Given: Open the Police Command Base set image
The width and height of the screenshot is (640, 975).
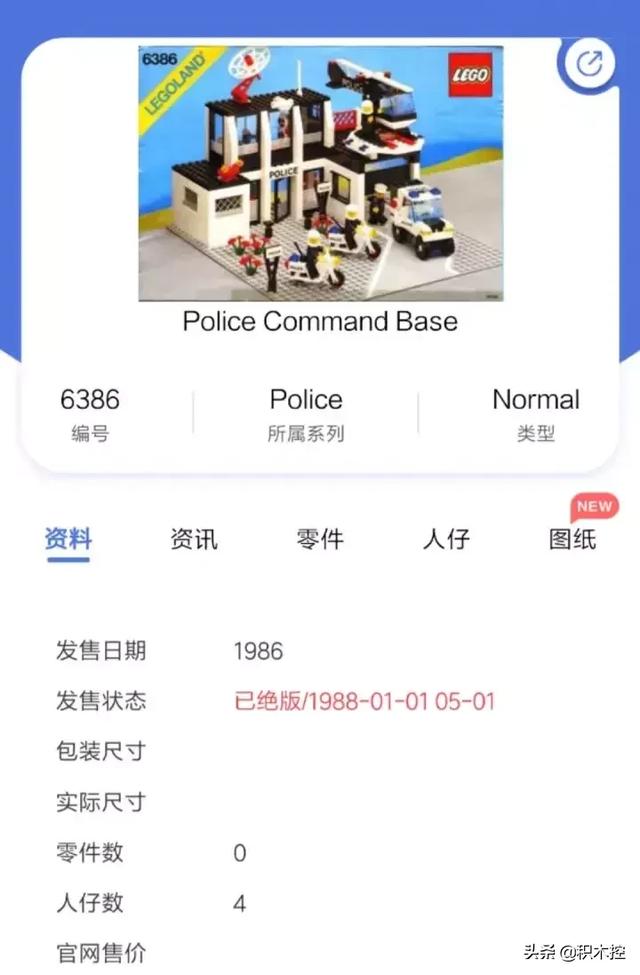Looking at the screenshot, I should 320,172.
